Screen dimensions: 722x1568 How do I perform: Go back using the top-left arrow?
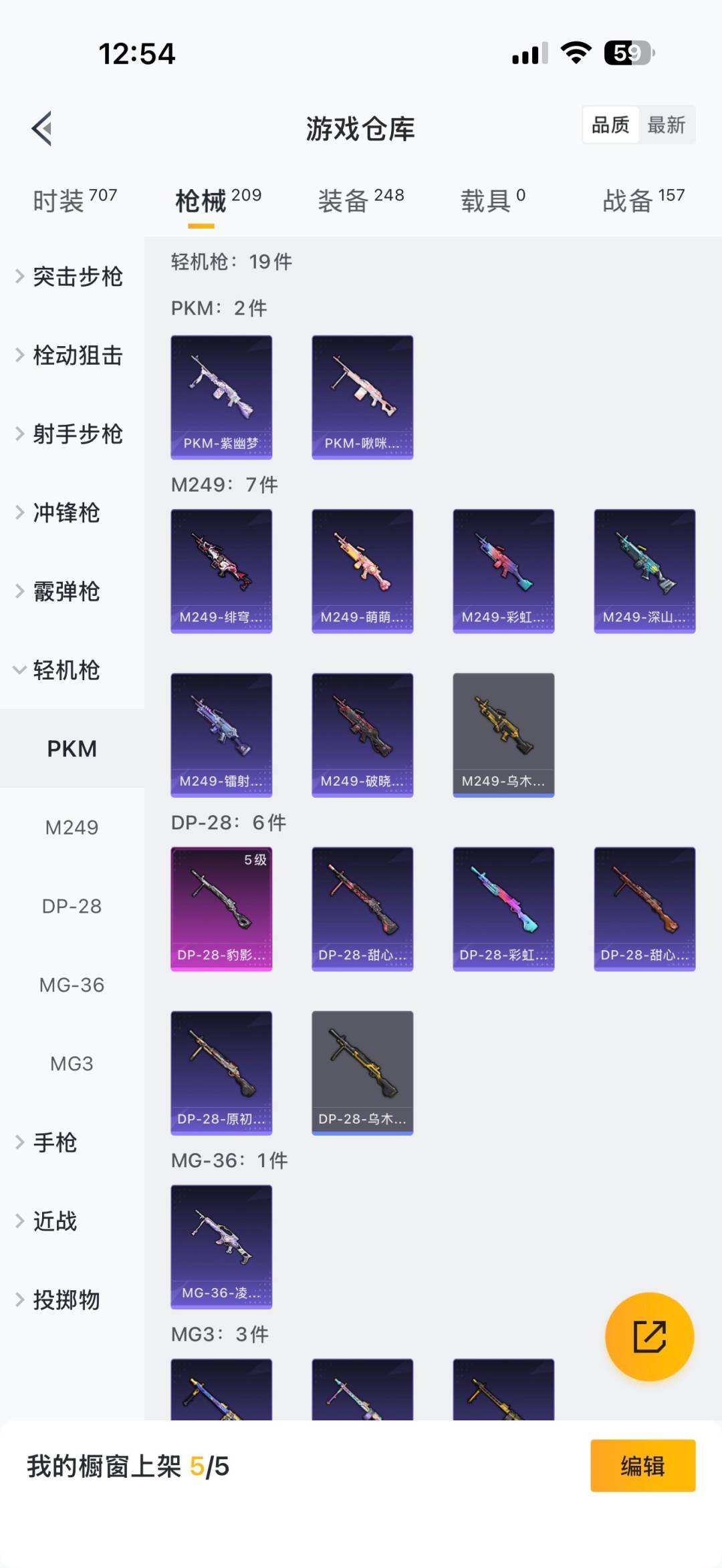tap(42, 128)
